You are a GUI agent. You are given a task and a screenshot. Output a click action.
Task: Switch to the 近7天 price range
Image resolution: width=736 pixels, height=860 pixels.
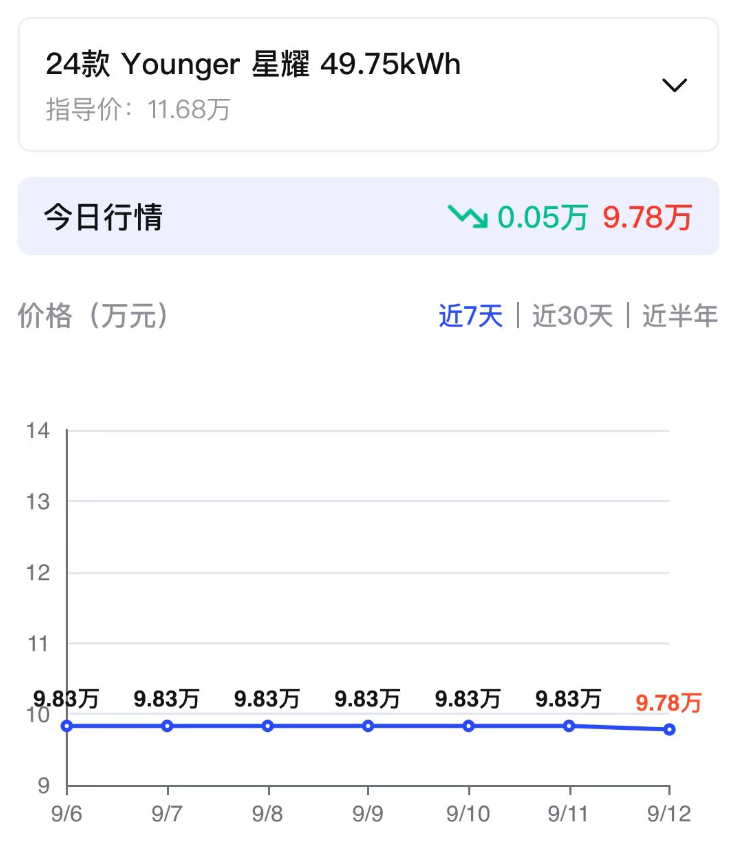(x=470, y=317)
